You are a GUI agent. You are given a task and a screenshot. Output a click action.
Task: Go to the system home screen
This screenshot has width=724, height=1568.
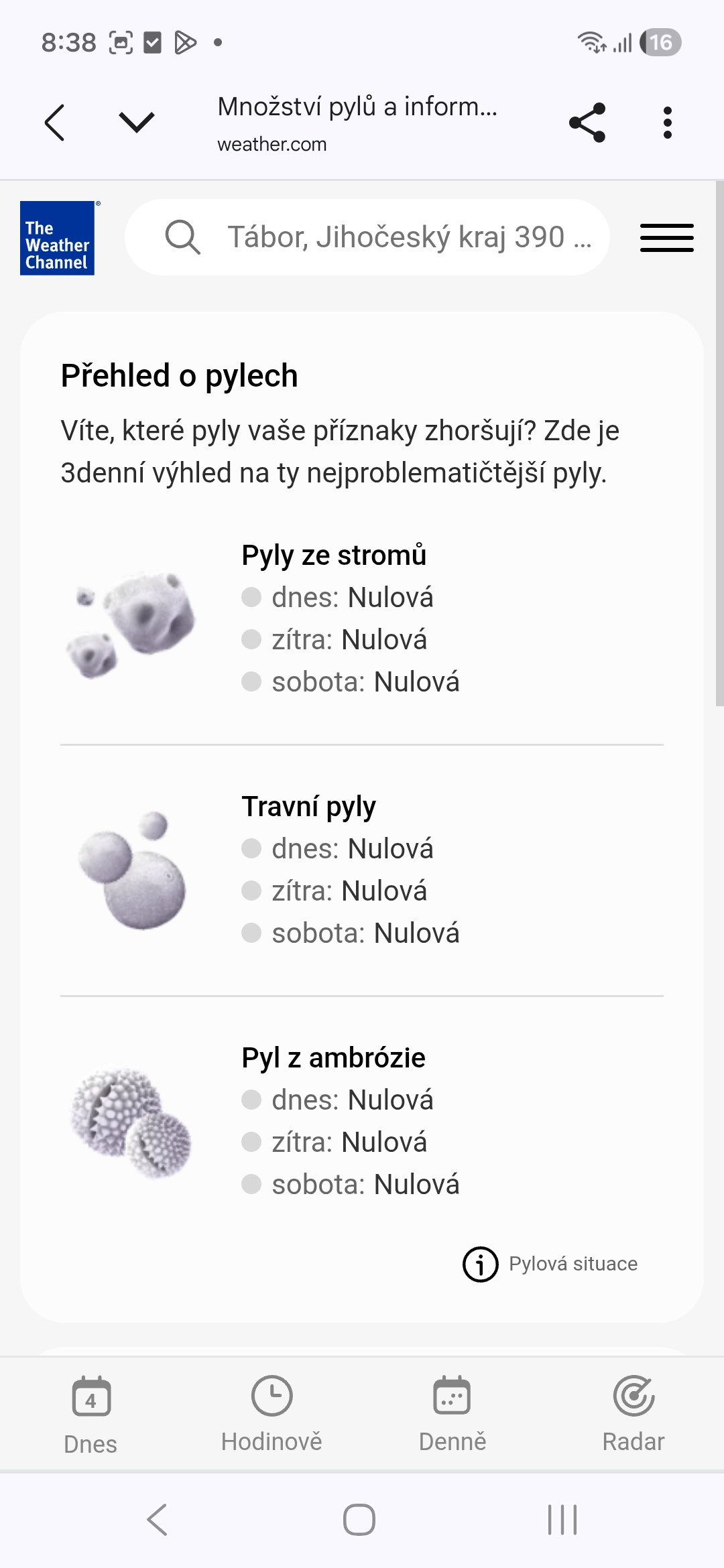(x=359, y=1519)
